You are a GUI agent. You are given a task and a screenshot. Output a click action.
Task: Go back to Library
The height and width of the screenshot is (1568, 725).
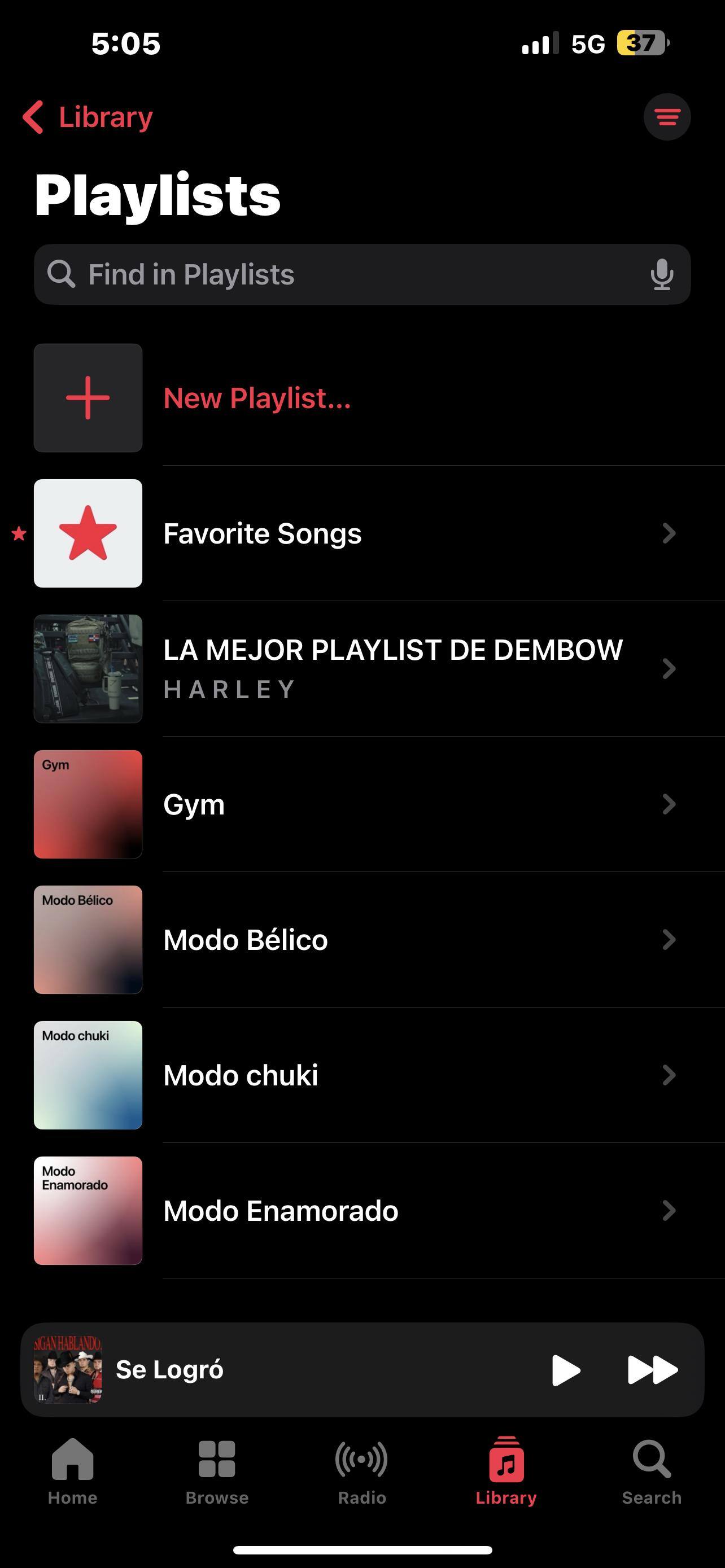pos(87,117)
